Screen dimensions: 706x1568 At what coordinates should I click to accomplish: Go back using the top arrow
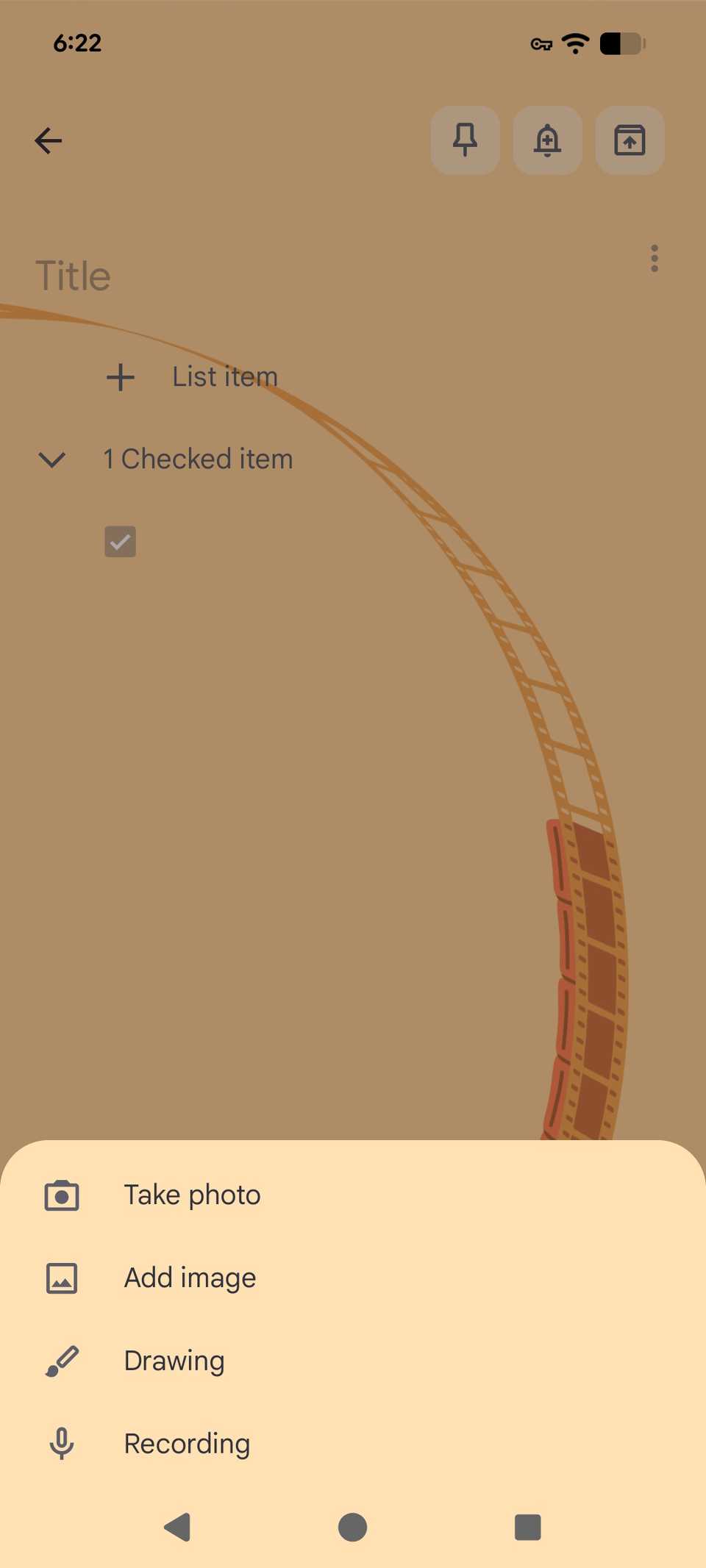coord(49,140)
